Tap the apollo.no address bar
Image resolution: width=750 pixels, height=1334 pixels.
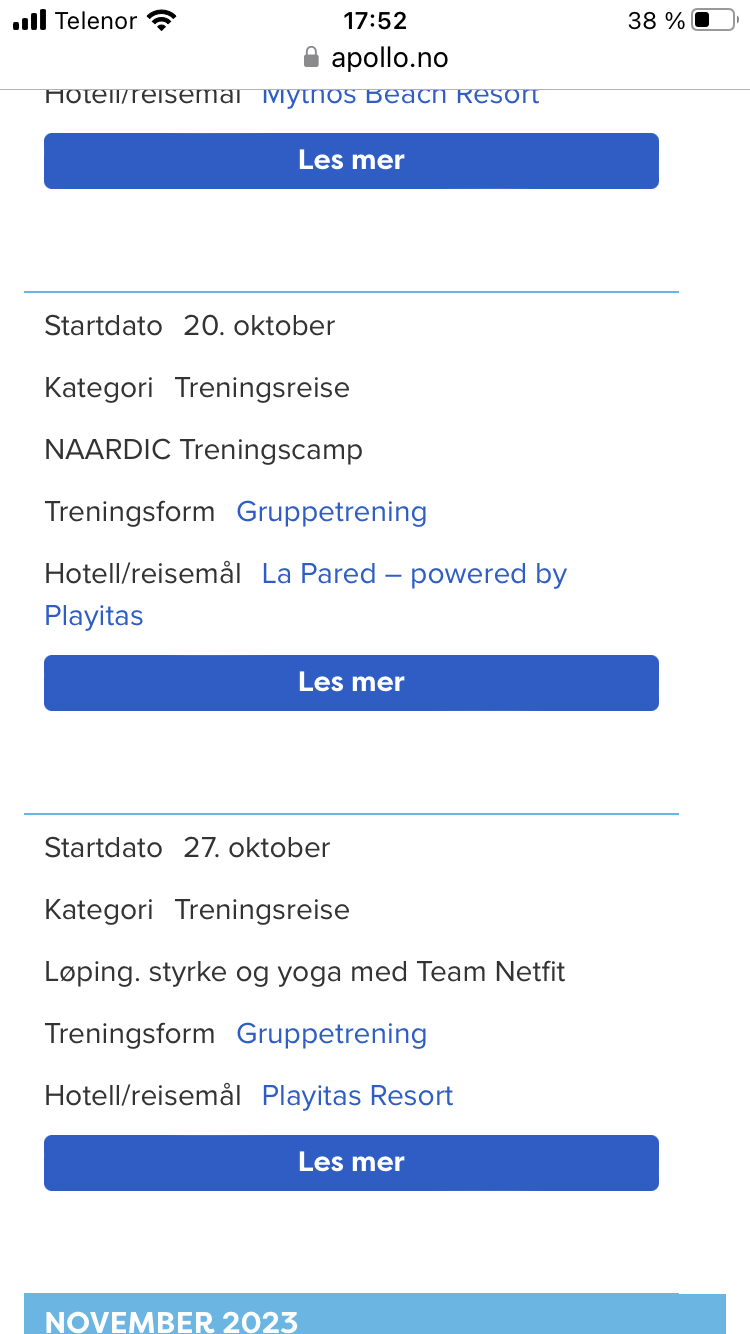pos(375,58)
